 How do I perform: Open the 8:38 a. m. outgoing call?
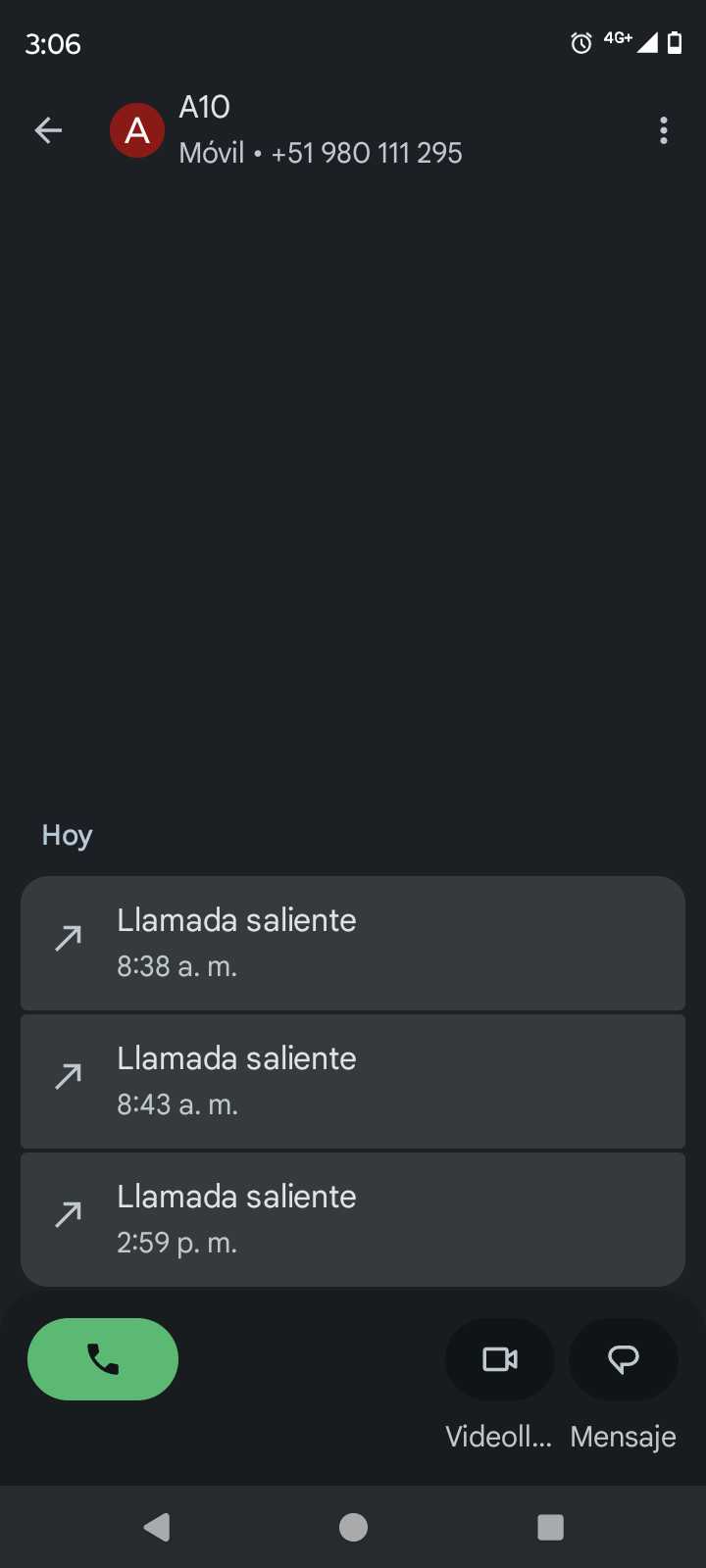[x=353, y=943]
